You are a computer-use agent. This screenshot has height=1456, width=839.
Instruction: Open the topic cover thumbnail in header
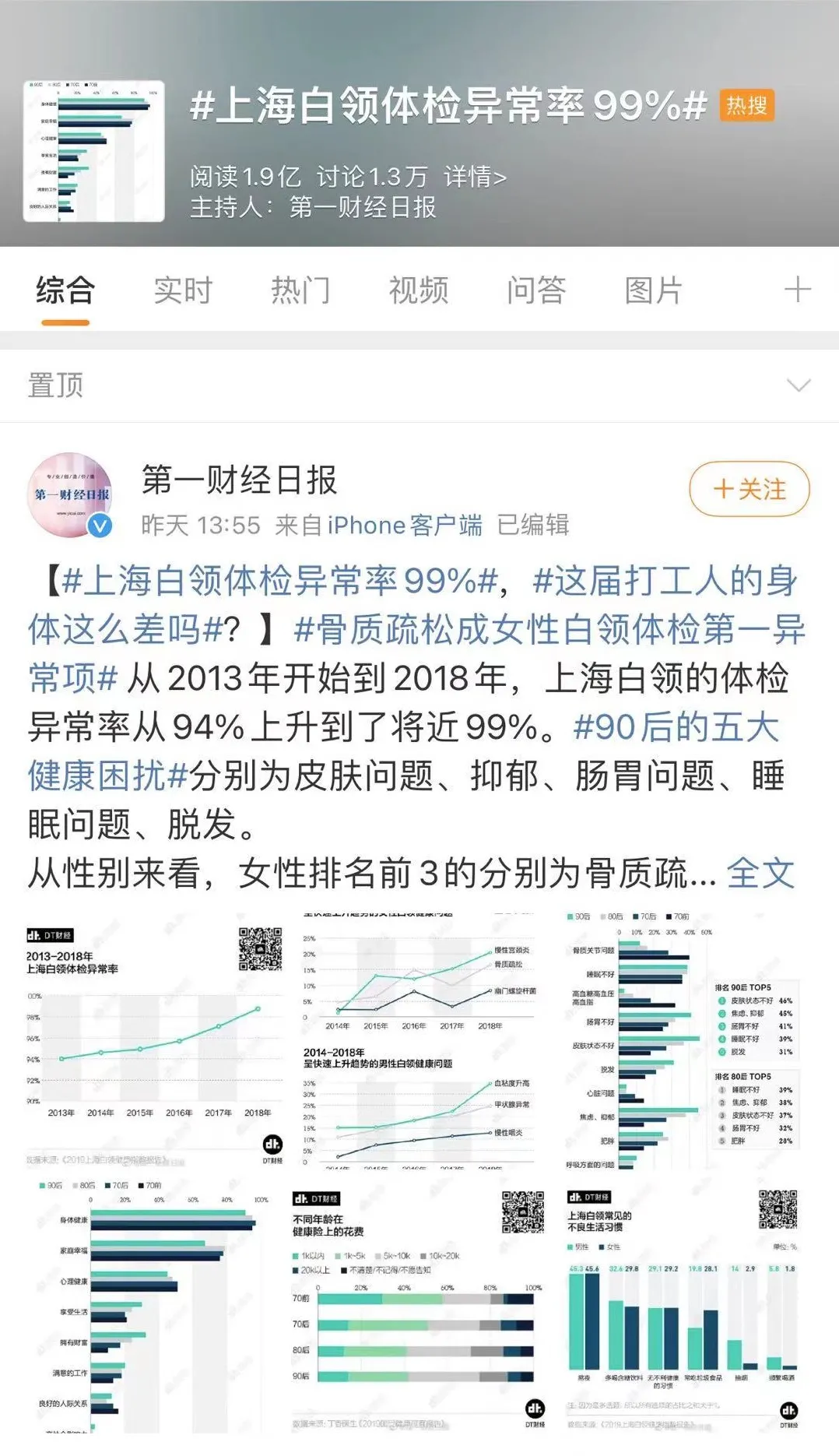(94, 151)
